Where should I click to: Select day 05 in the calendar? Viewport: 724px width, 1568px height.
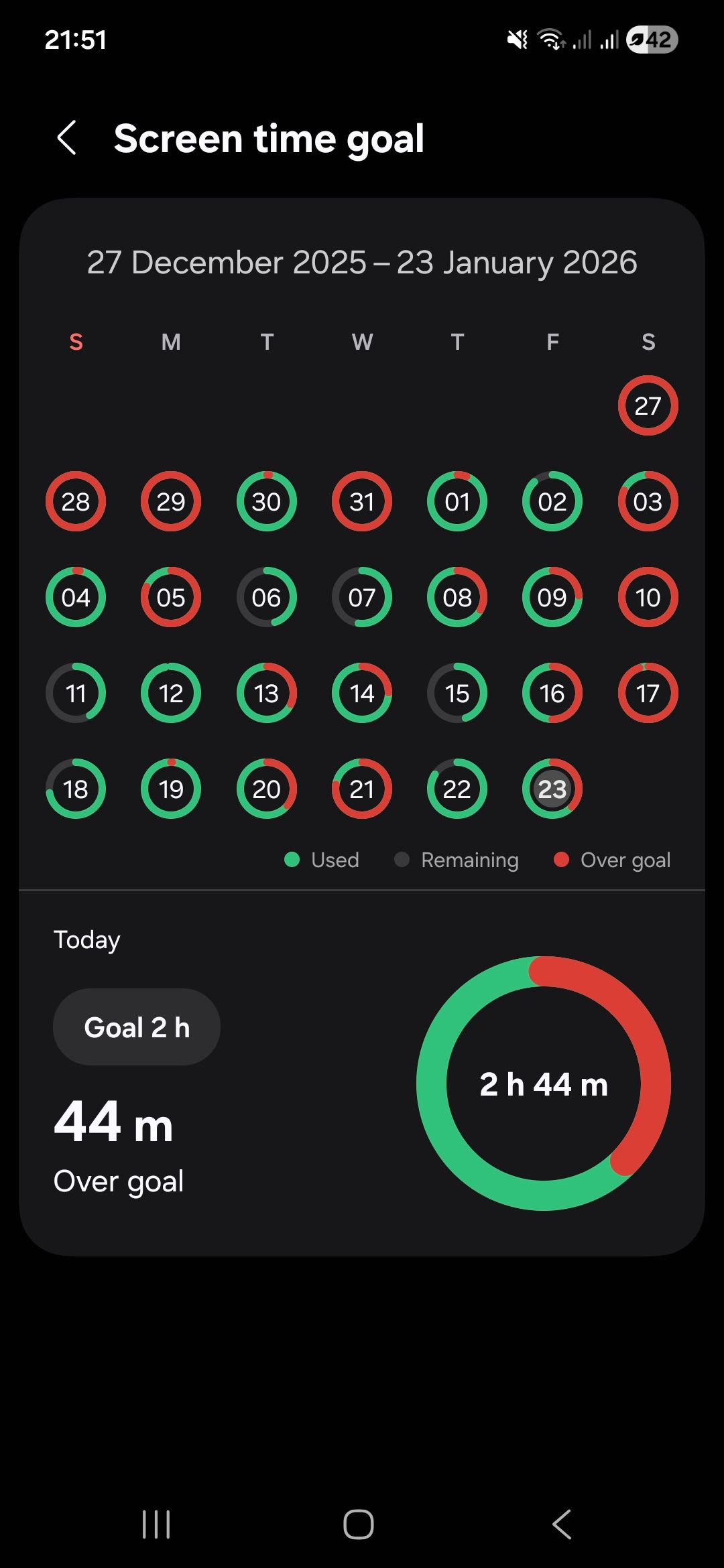click(171, 598)
